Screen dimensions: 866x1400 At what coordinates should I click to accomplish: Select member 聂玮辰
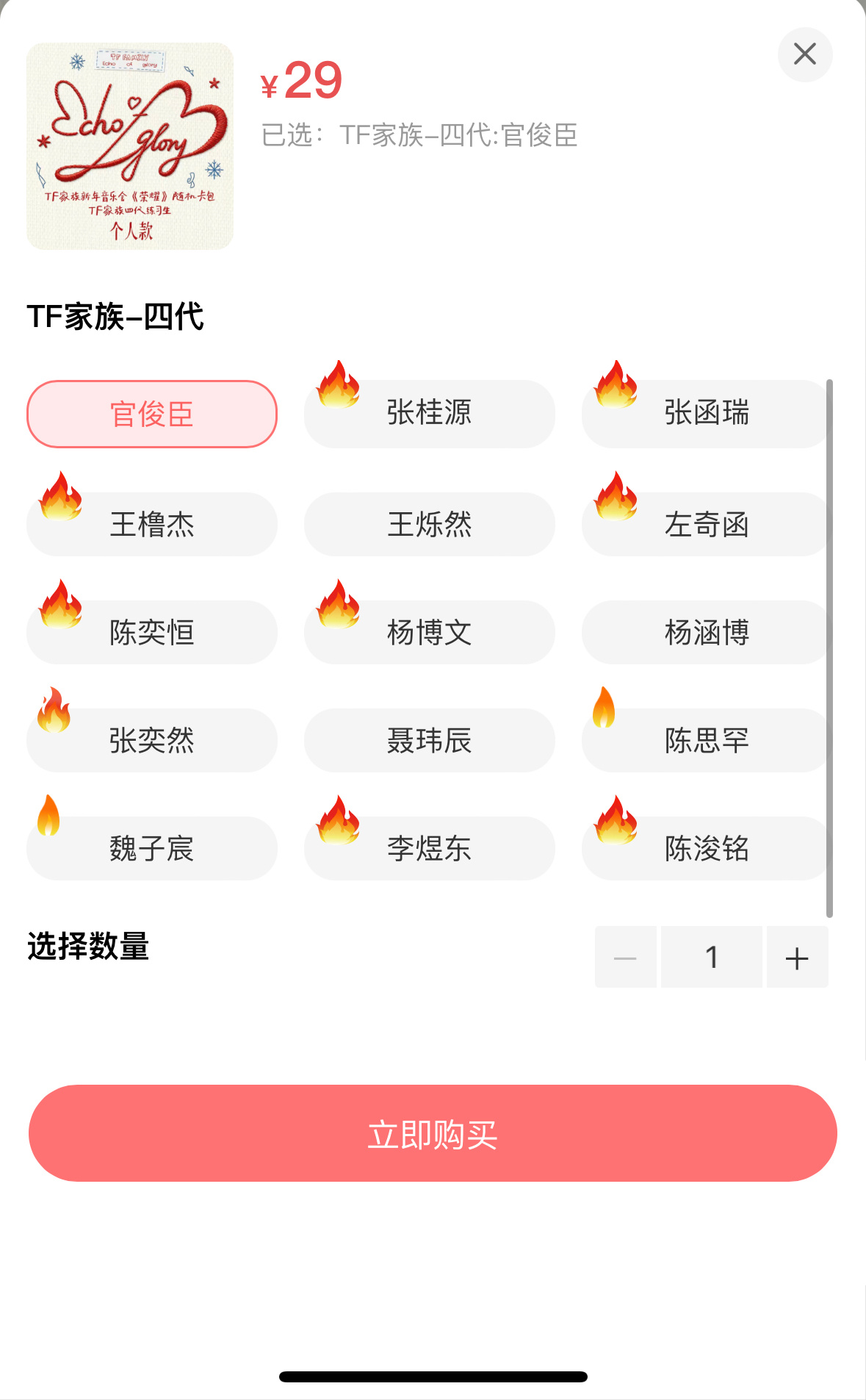tap(430, 740)
